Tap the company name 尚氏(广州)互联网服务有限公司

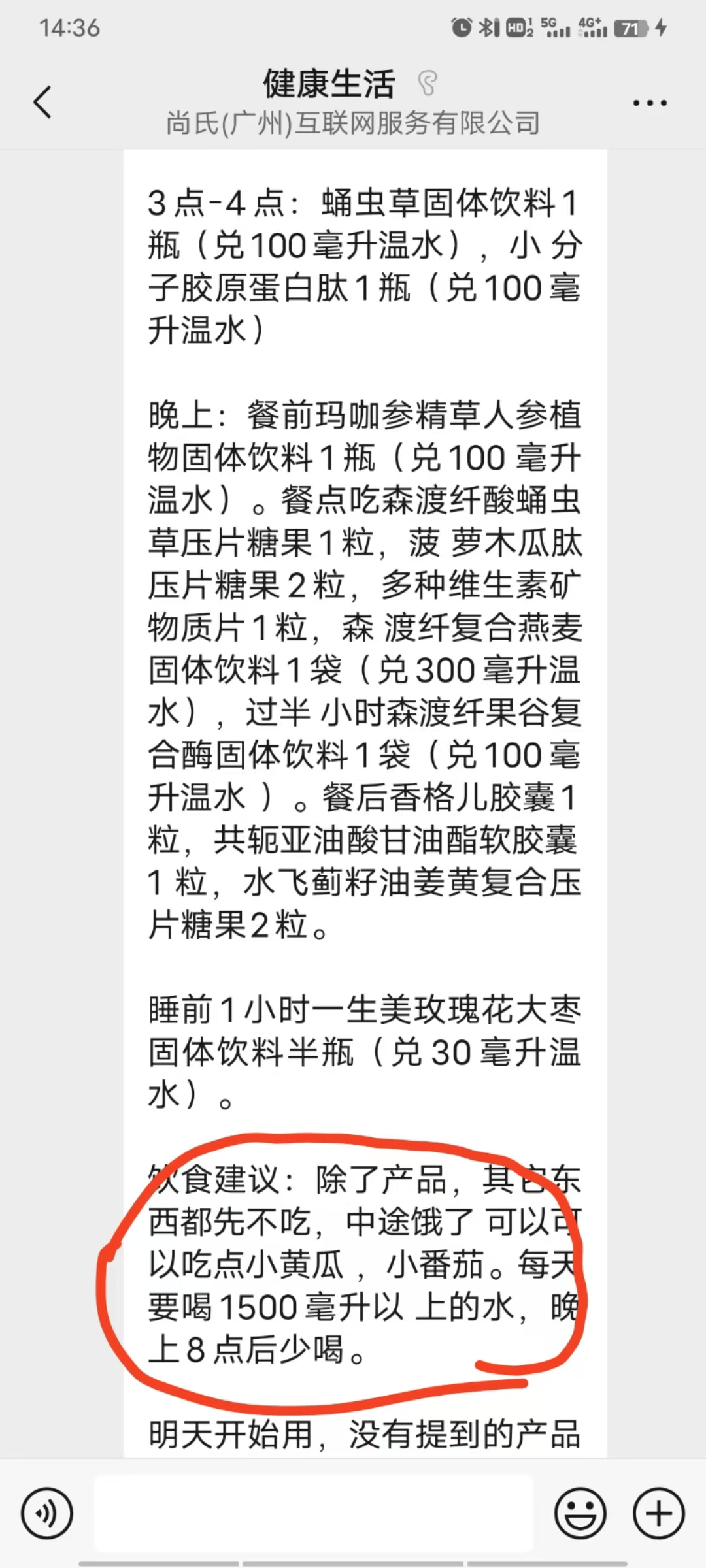[x=353, y=123]
